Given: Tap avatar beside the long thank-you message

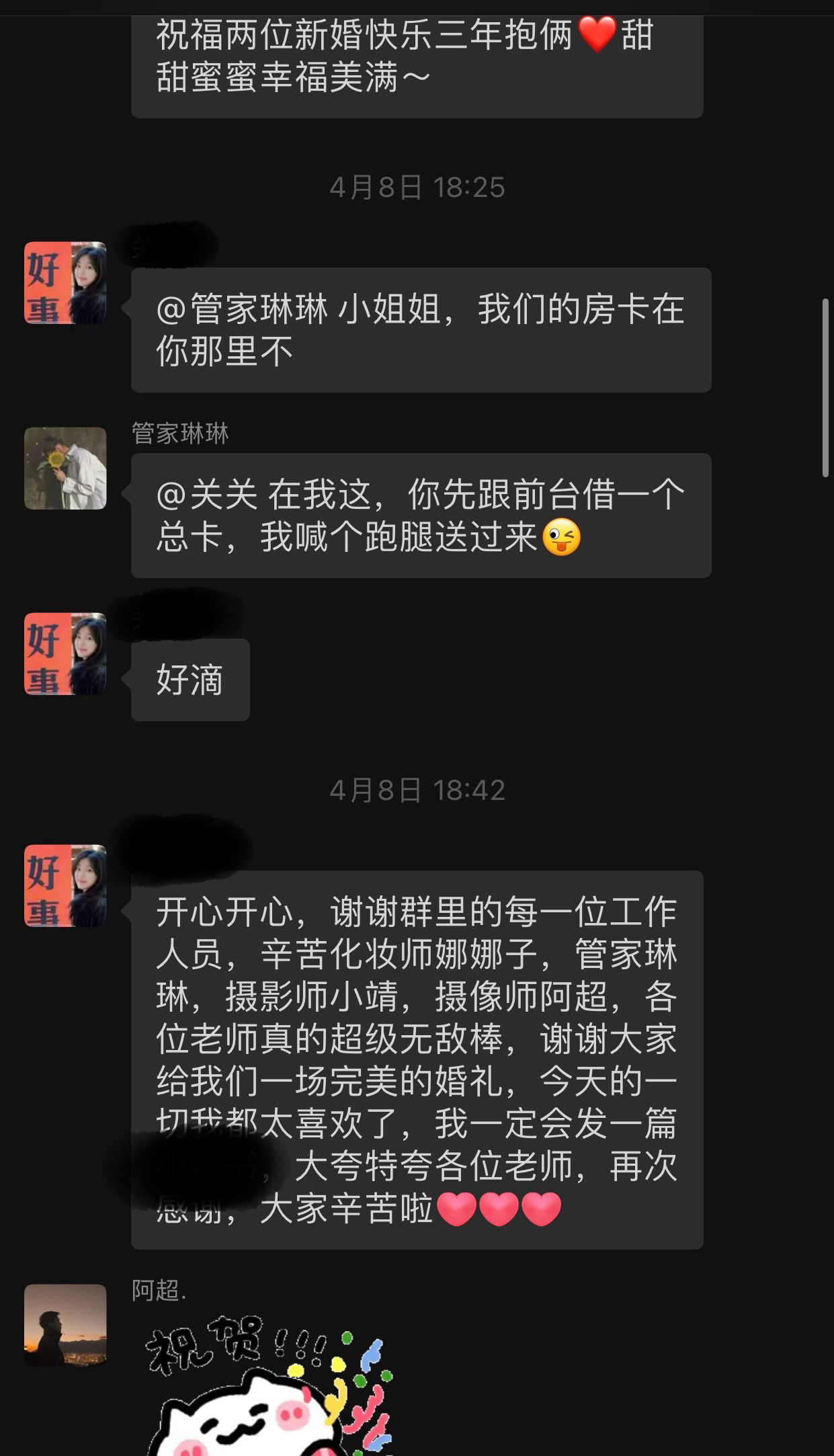Looking at the screenshot, I should pos(65,885).
